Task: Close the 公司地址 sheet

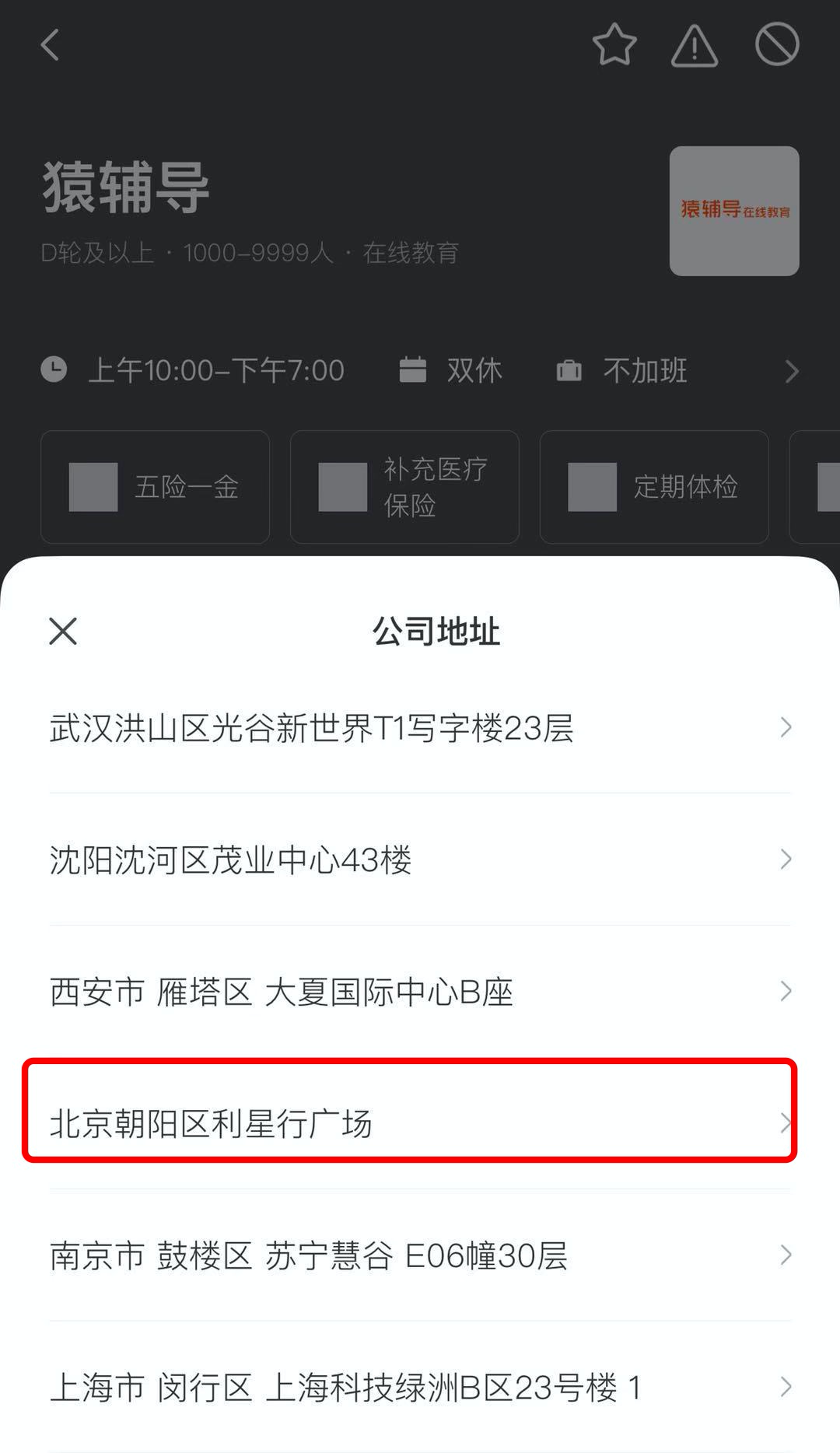Action: (63, 631)
